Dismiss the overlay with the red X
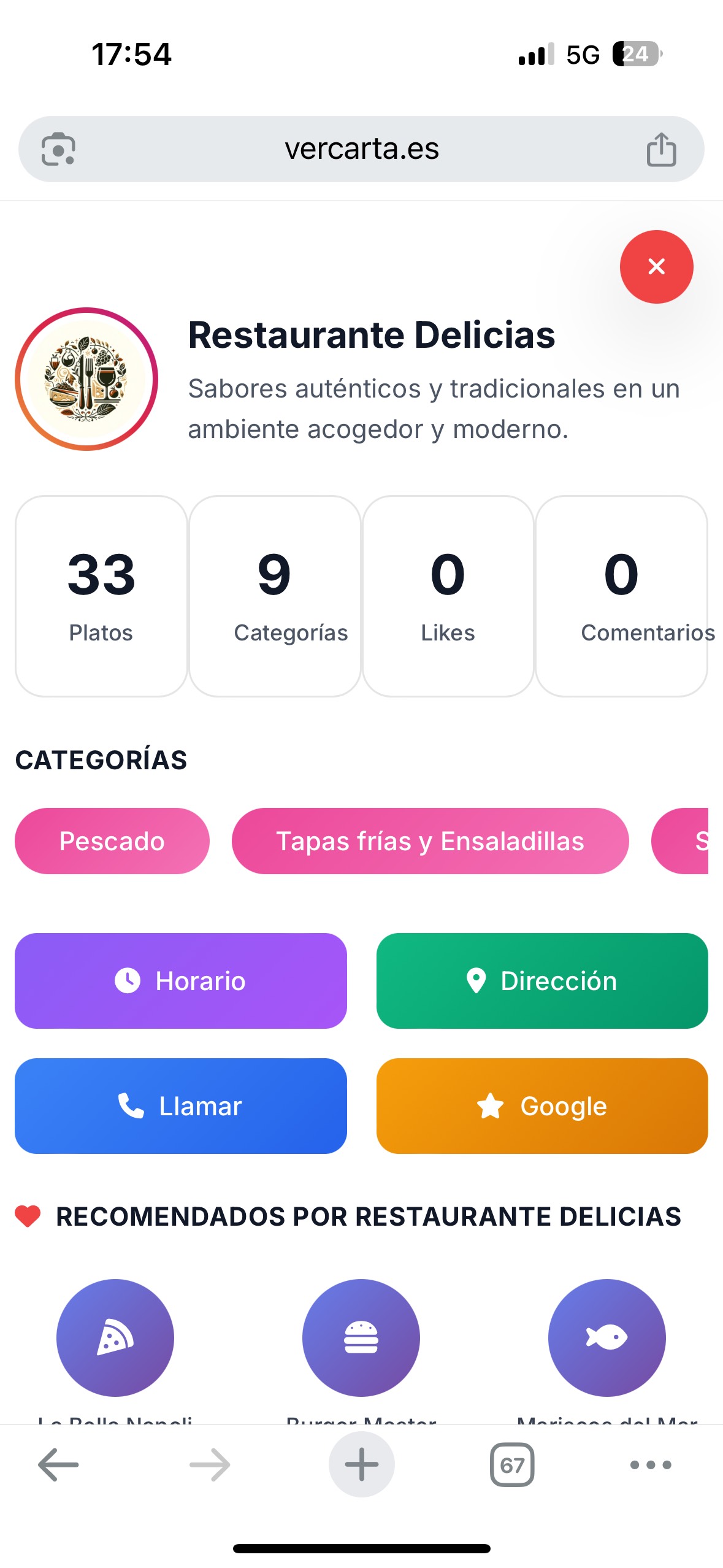Viewport: 723px width, 1568px height. click(x=656, y=267)
